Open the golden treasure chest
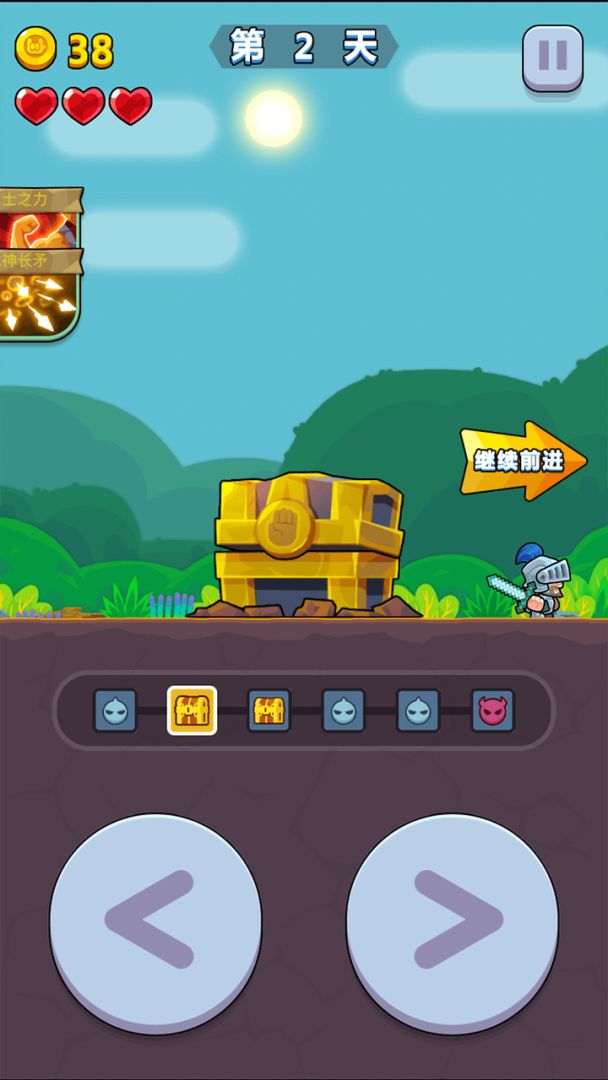The image size is (608, 1080). 308,542
